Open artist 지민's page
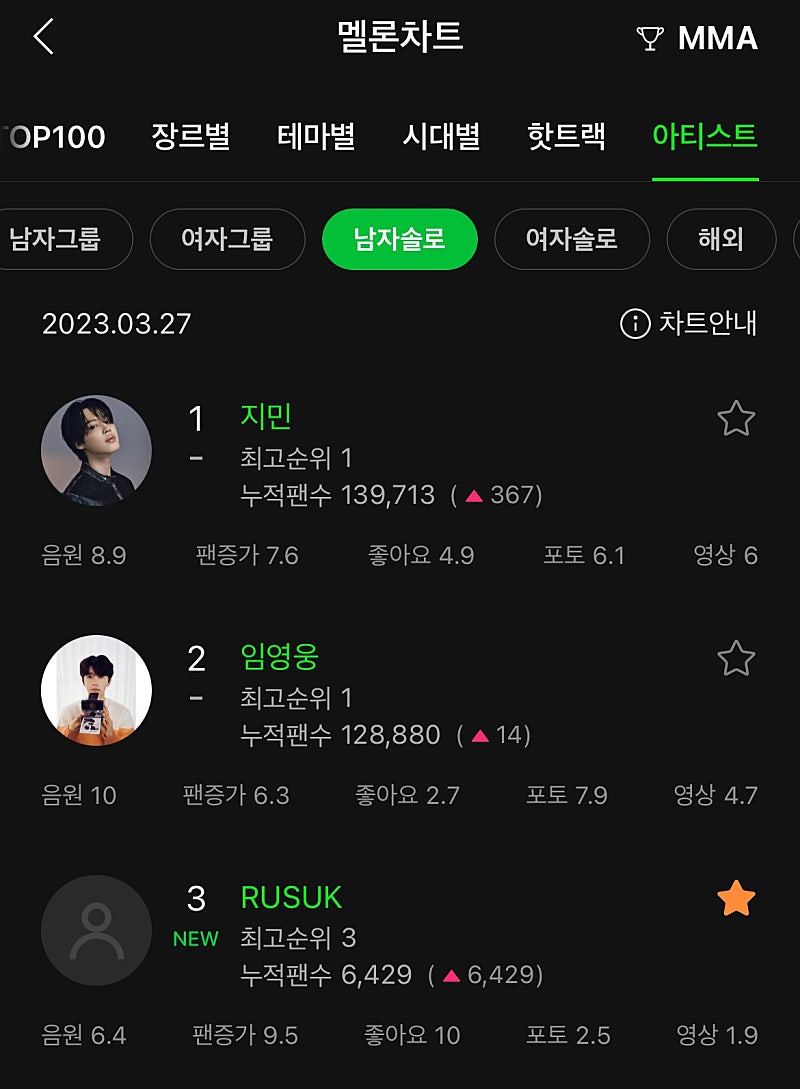This screenshot has height=1089, width=800. pyautogui.click(x=266, y=416)
